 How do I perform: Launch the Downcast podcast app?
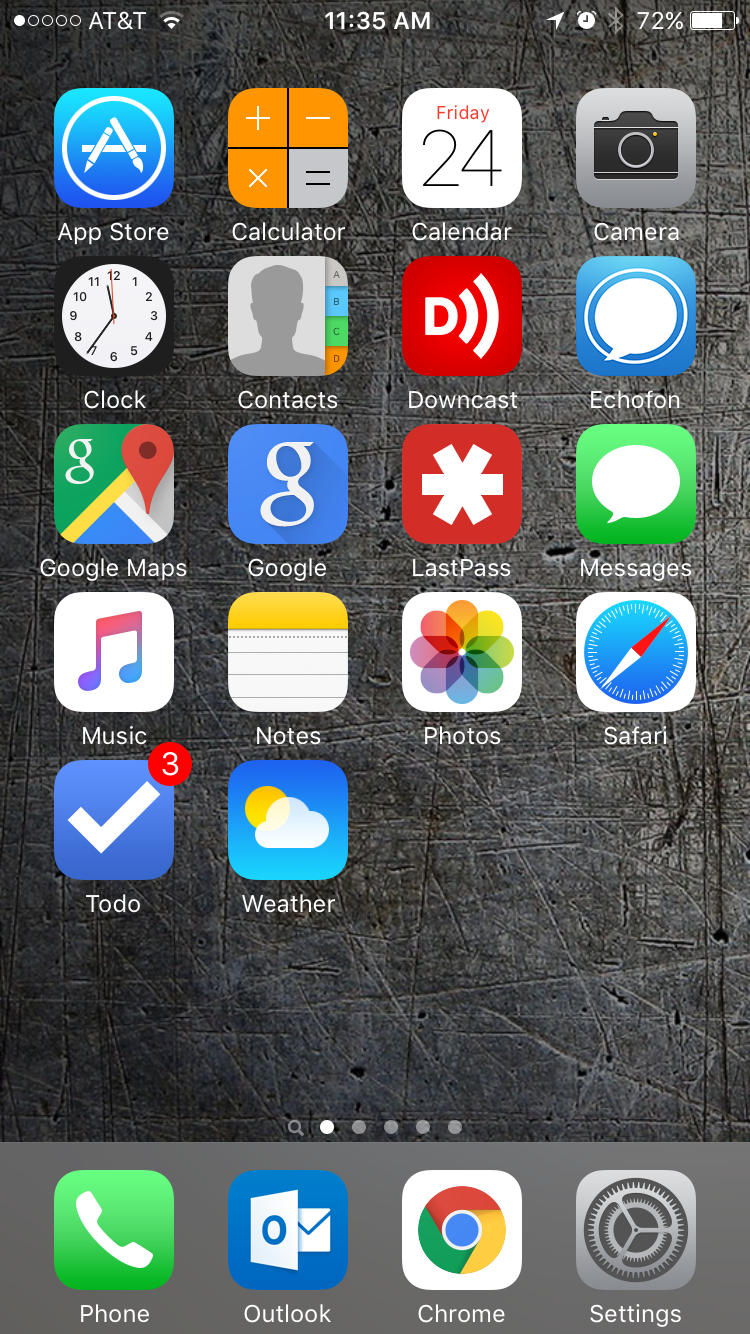(462, 316)
